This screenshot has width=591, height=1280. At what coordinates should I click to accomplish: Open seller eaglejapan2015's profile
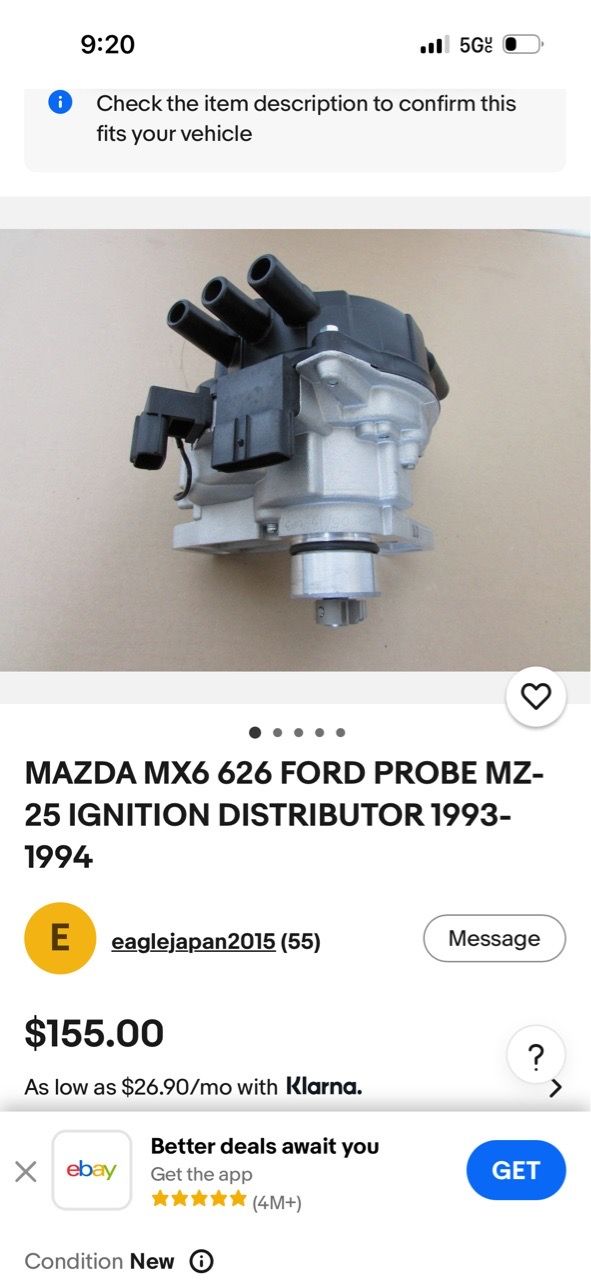(193, 941)
